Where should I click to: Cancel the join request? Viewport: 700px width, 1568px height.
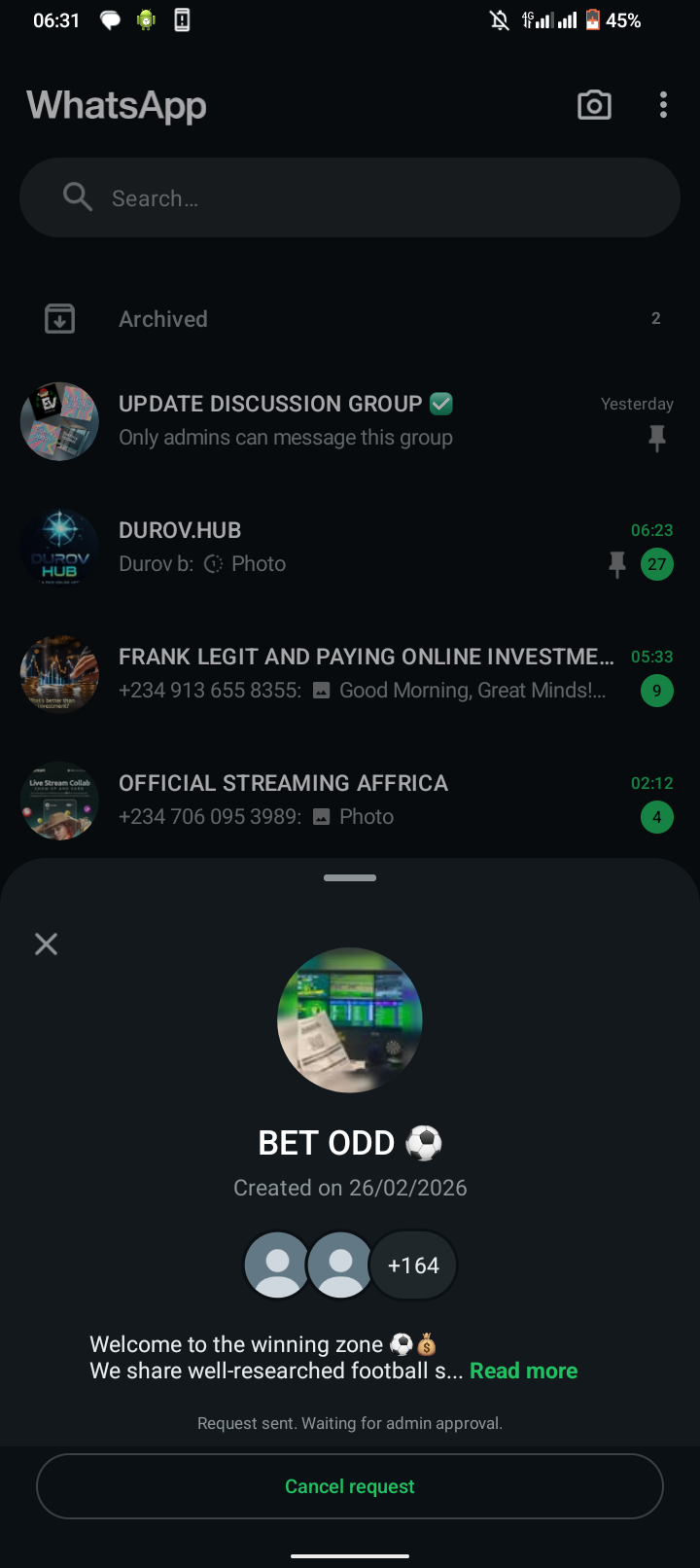pos(350,1486)
